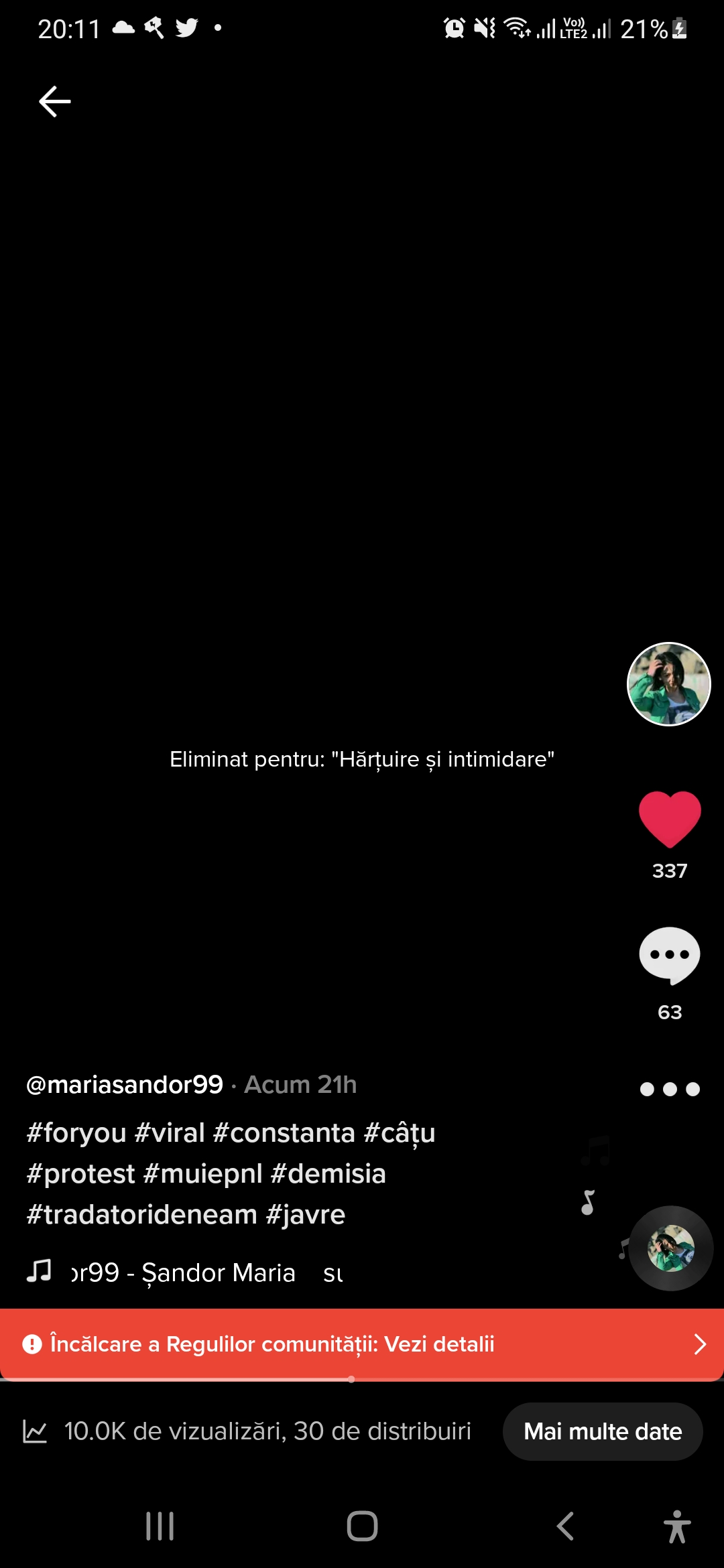Unlike the video by tapping the heart
Image resolution: width=724 pixels, height=1568 pixels.
(670, 818)
